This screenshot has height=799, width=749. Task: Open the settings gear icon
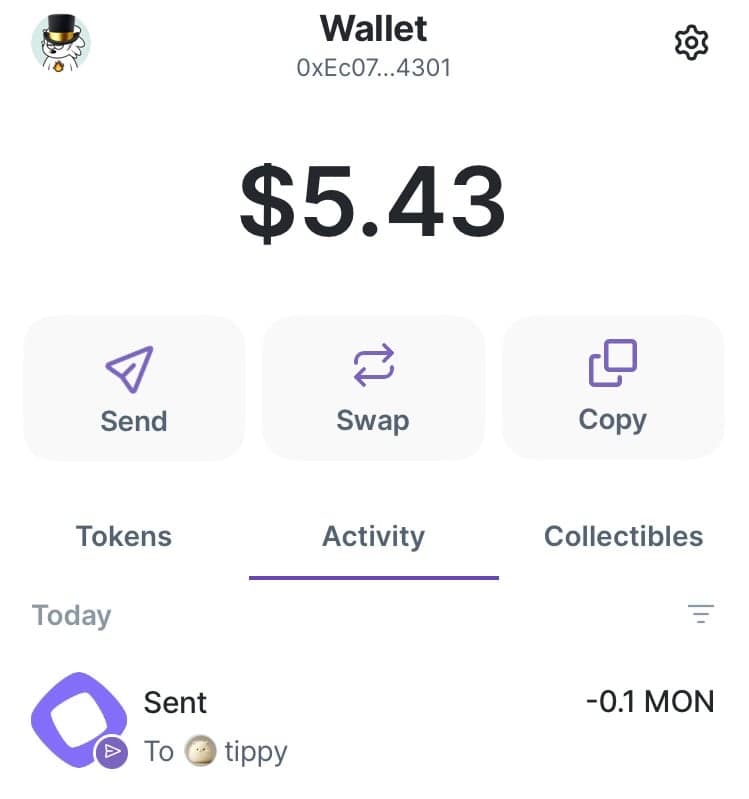click(x=691, y=42)
